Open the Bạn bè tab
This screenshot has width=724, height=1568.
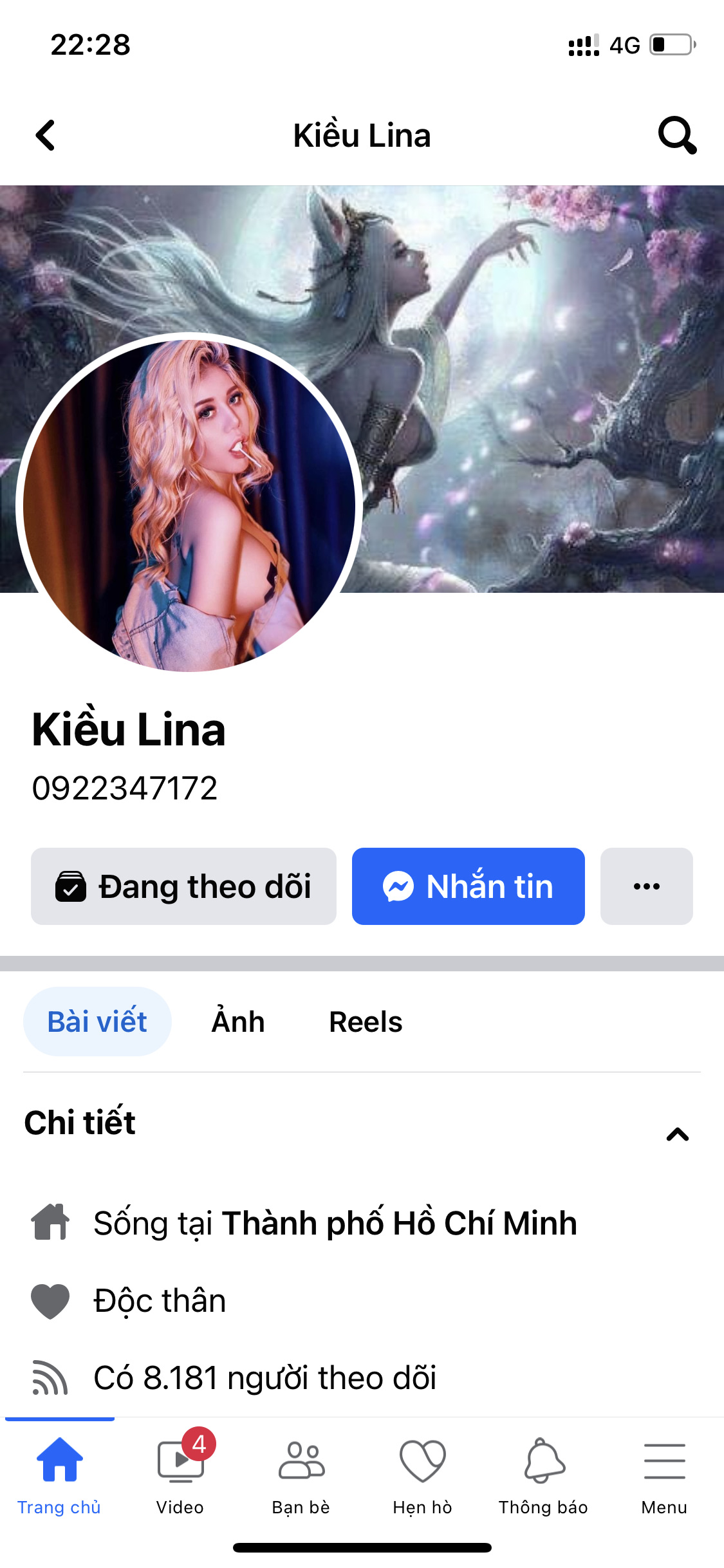[301, 1474]
